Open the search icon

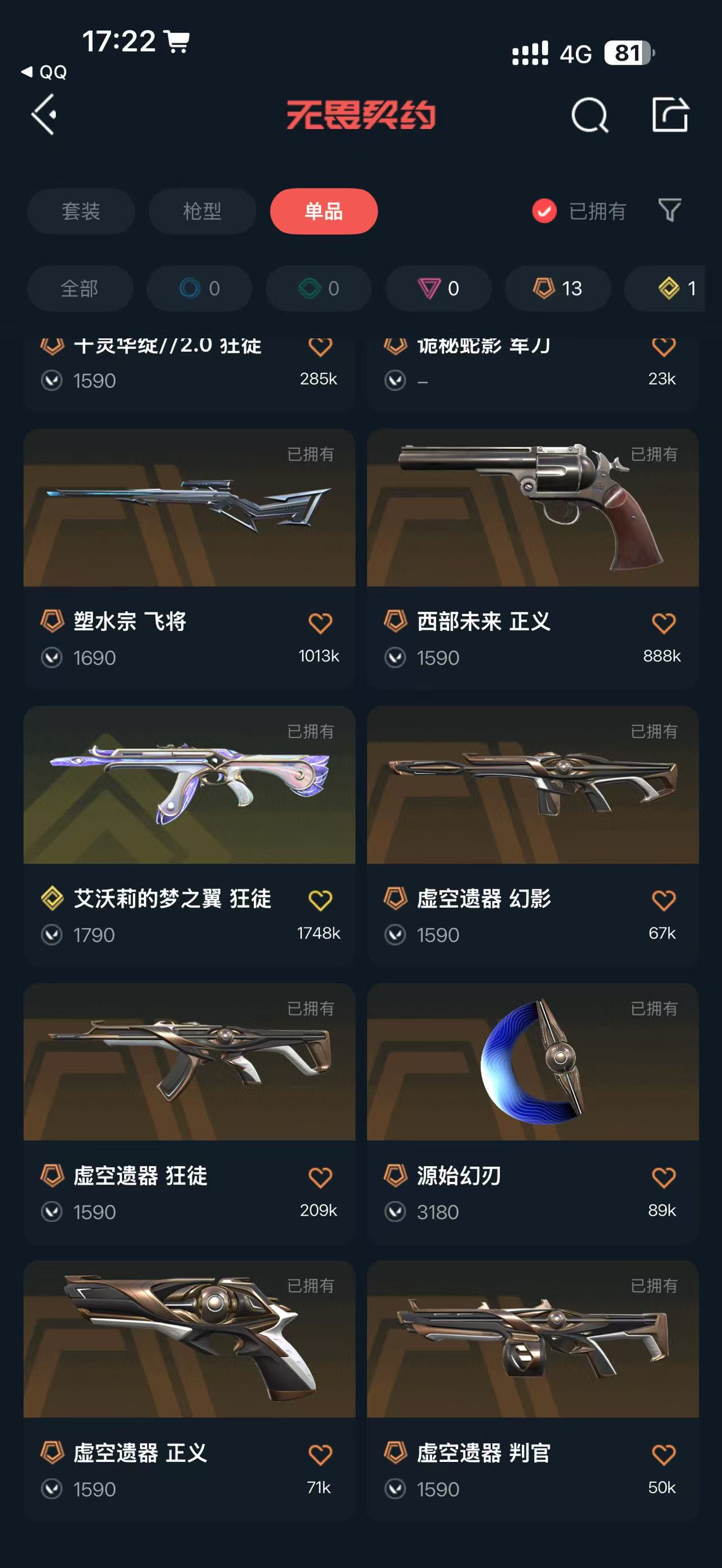[589, 114]
